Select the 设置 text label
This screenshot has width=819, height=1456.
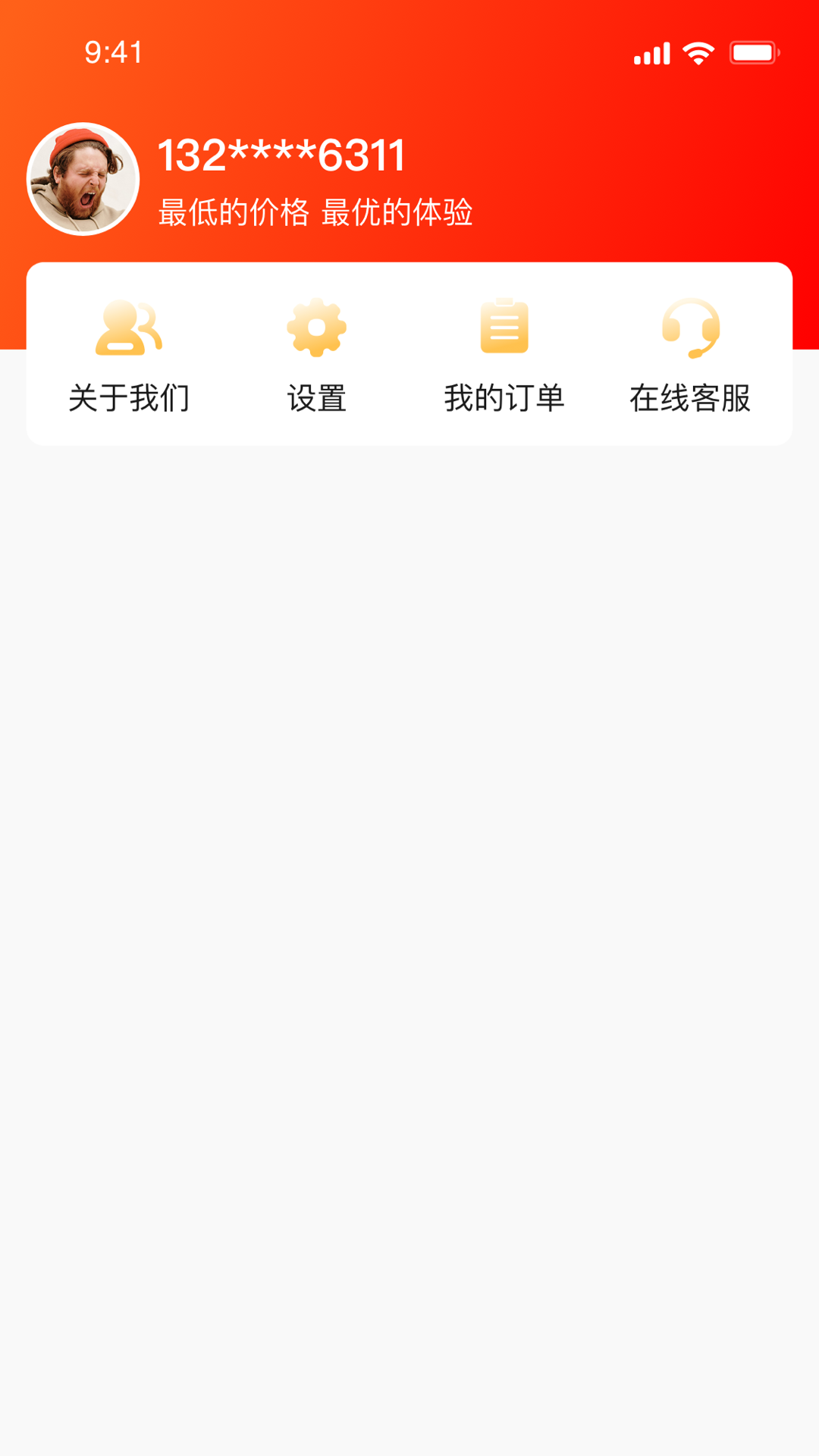(316, 397)
